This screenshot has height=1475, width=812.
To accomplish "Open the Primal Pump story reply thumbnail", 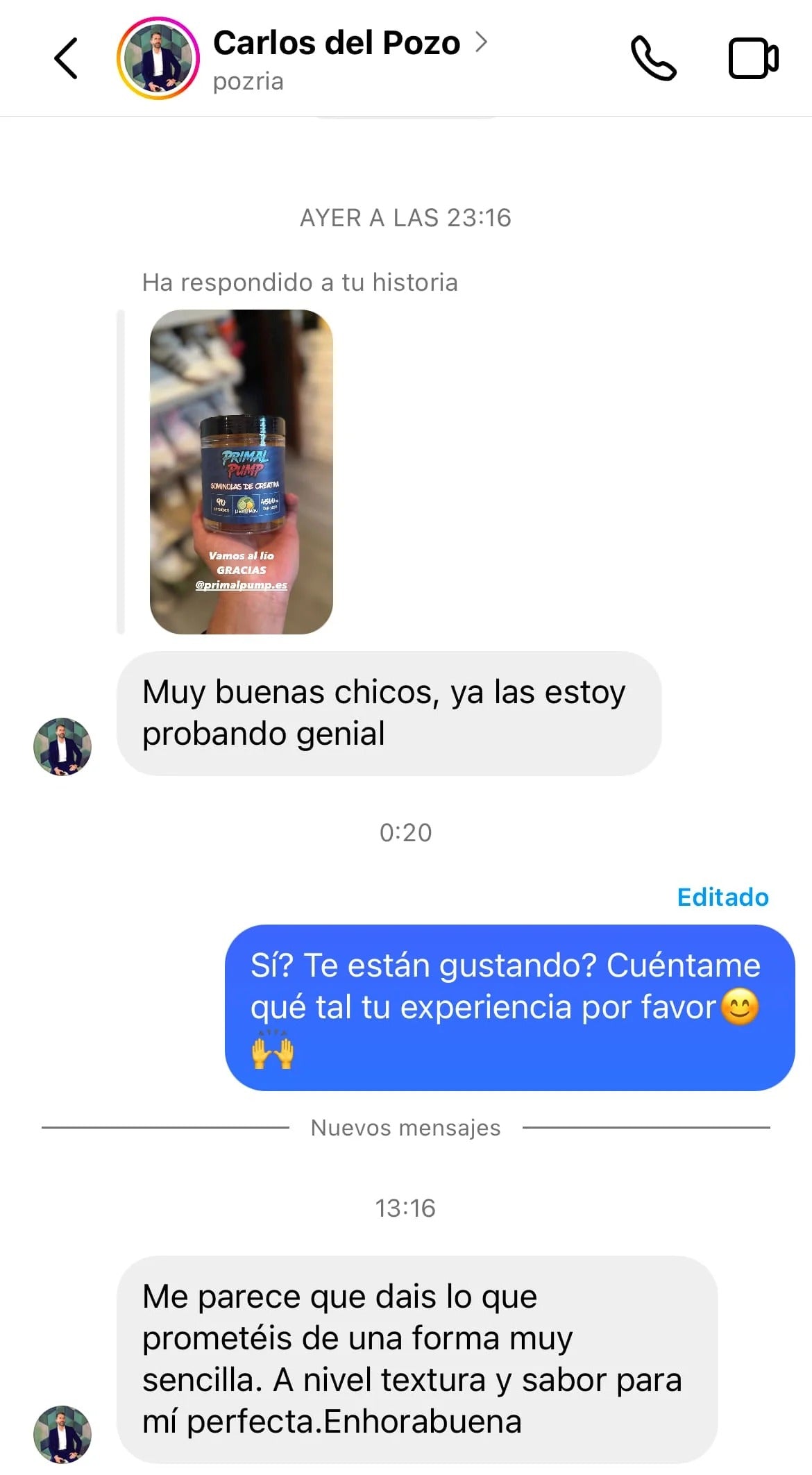I will (241, 471).
